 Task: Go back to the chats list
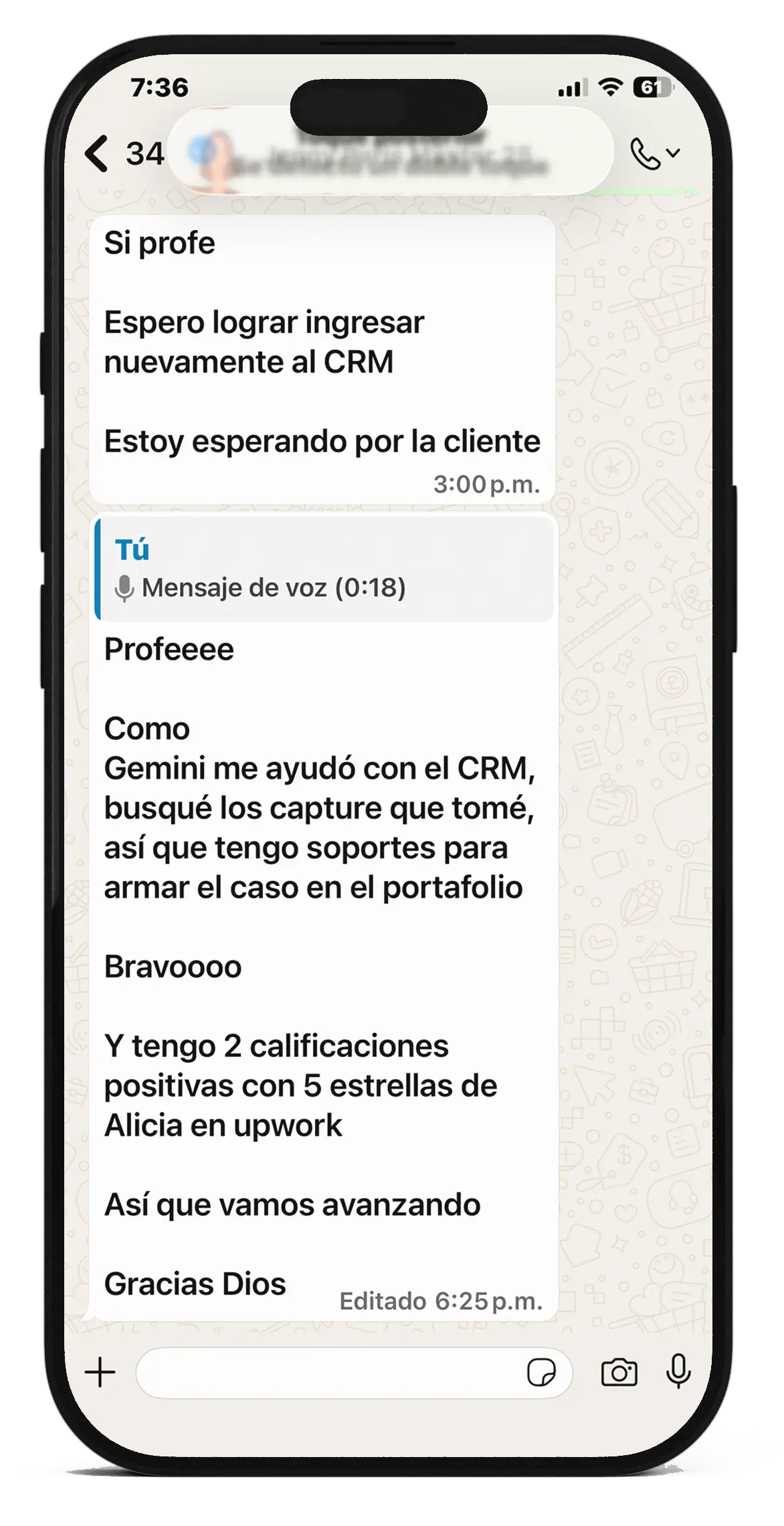tap(98, 153)
